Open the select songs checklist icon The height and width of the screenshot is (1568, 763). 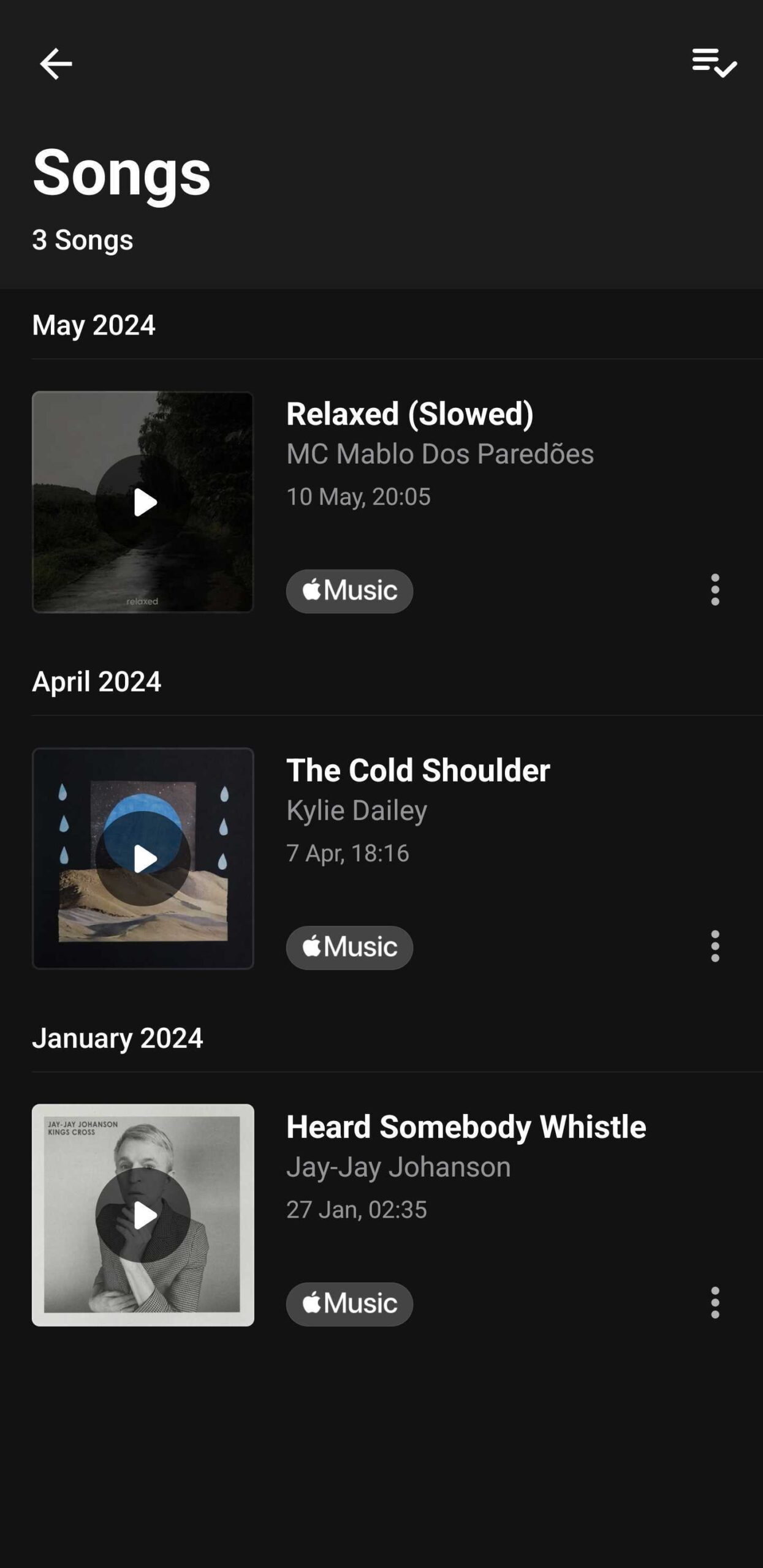pos(714,63)
